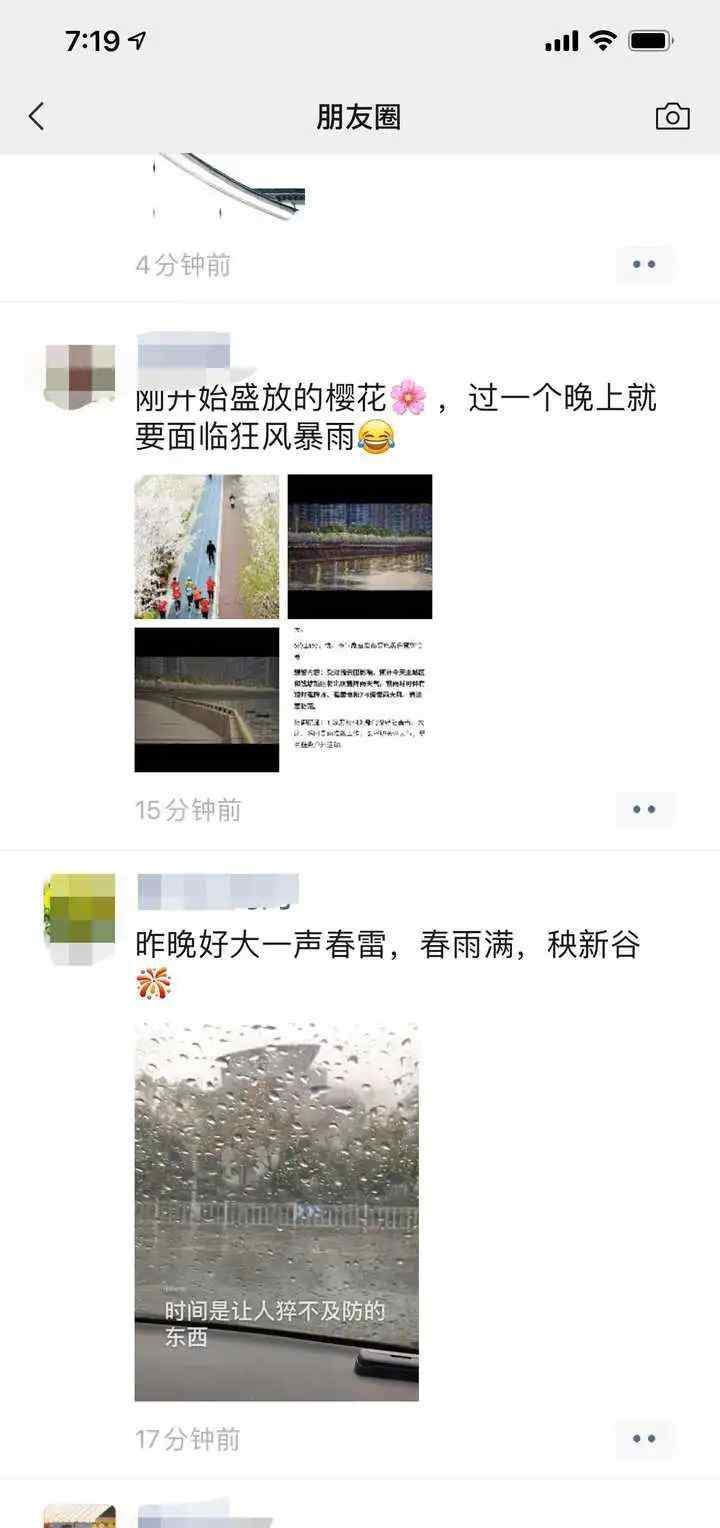
Task: Open blurred username above the 春雷 post
Action: (218, 892)
